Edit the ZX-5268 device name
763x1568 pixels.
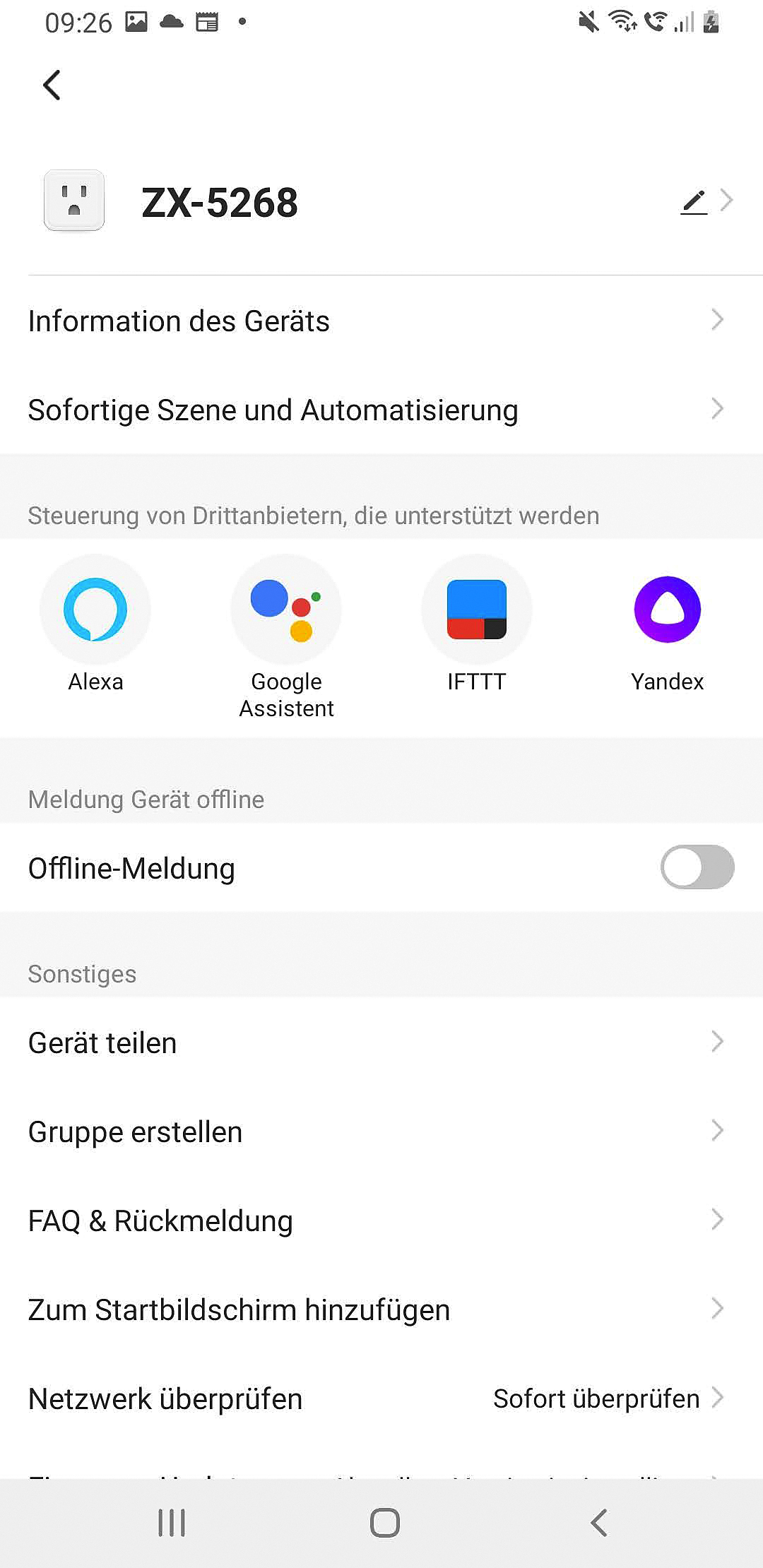[x=694, y=202]
